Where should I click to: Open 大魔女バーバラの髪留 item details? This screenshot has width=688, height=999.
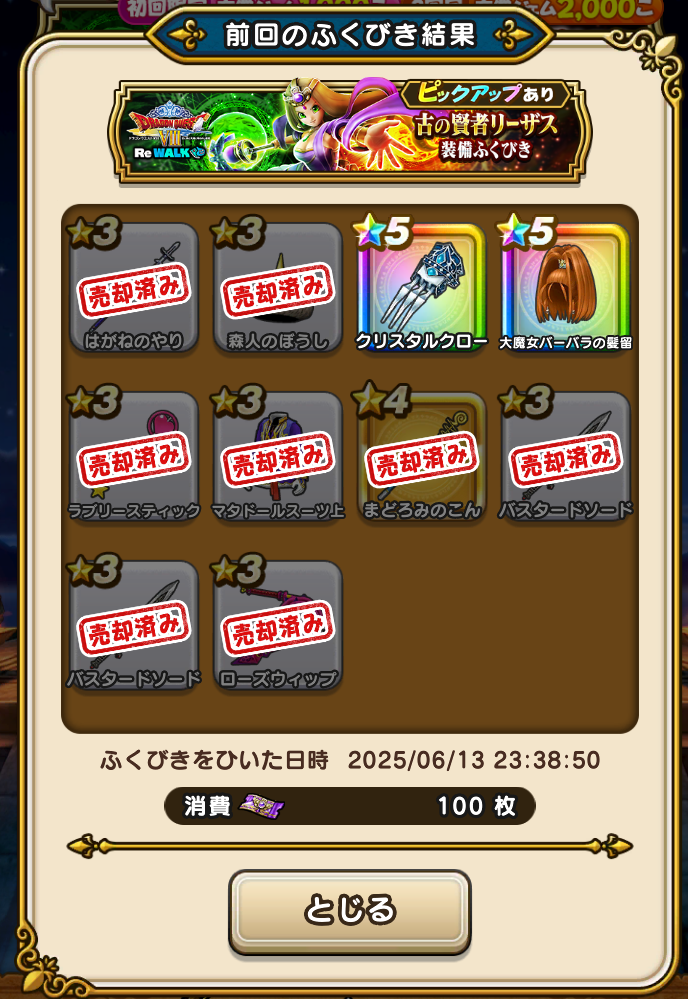(566, 288)
